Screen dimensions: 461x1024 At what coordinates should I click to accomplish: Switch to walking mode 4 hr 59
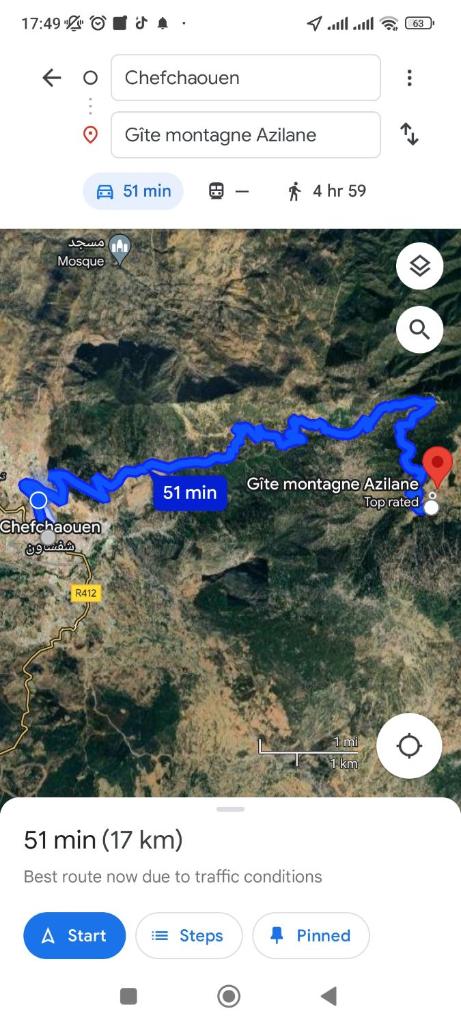pyautogui.click(x=326, y=191)
